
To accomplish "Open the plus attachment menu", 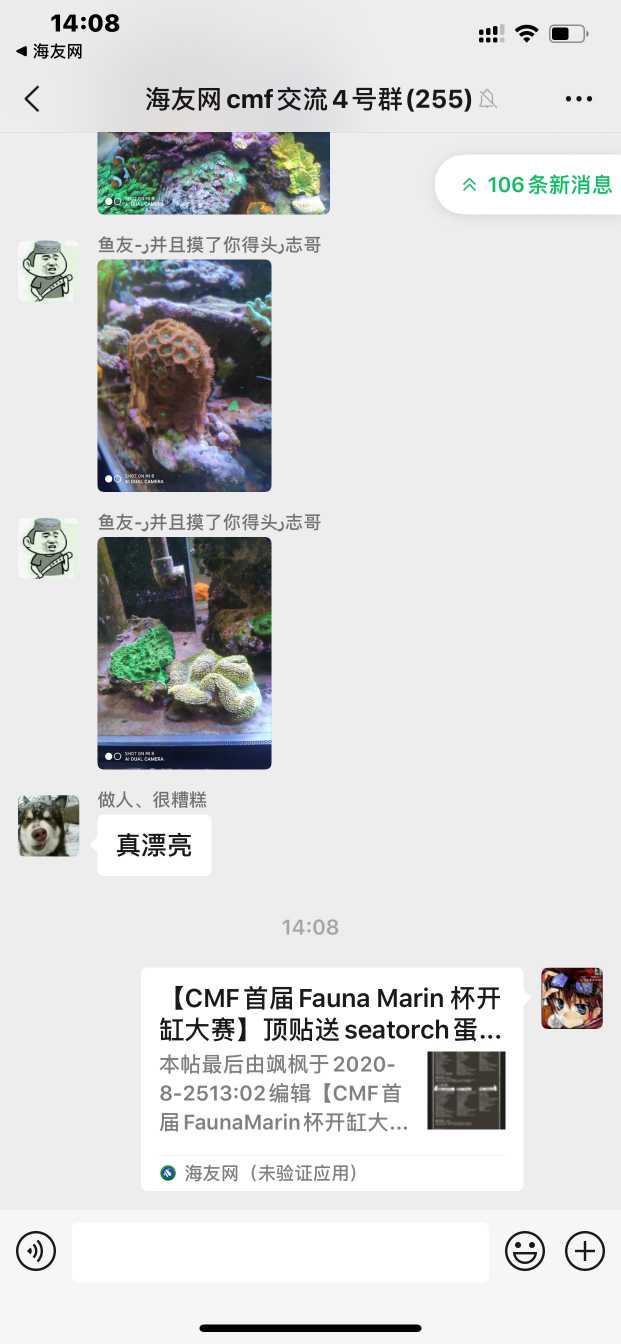I will pos(585,1251).
